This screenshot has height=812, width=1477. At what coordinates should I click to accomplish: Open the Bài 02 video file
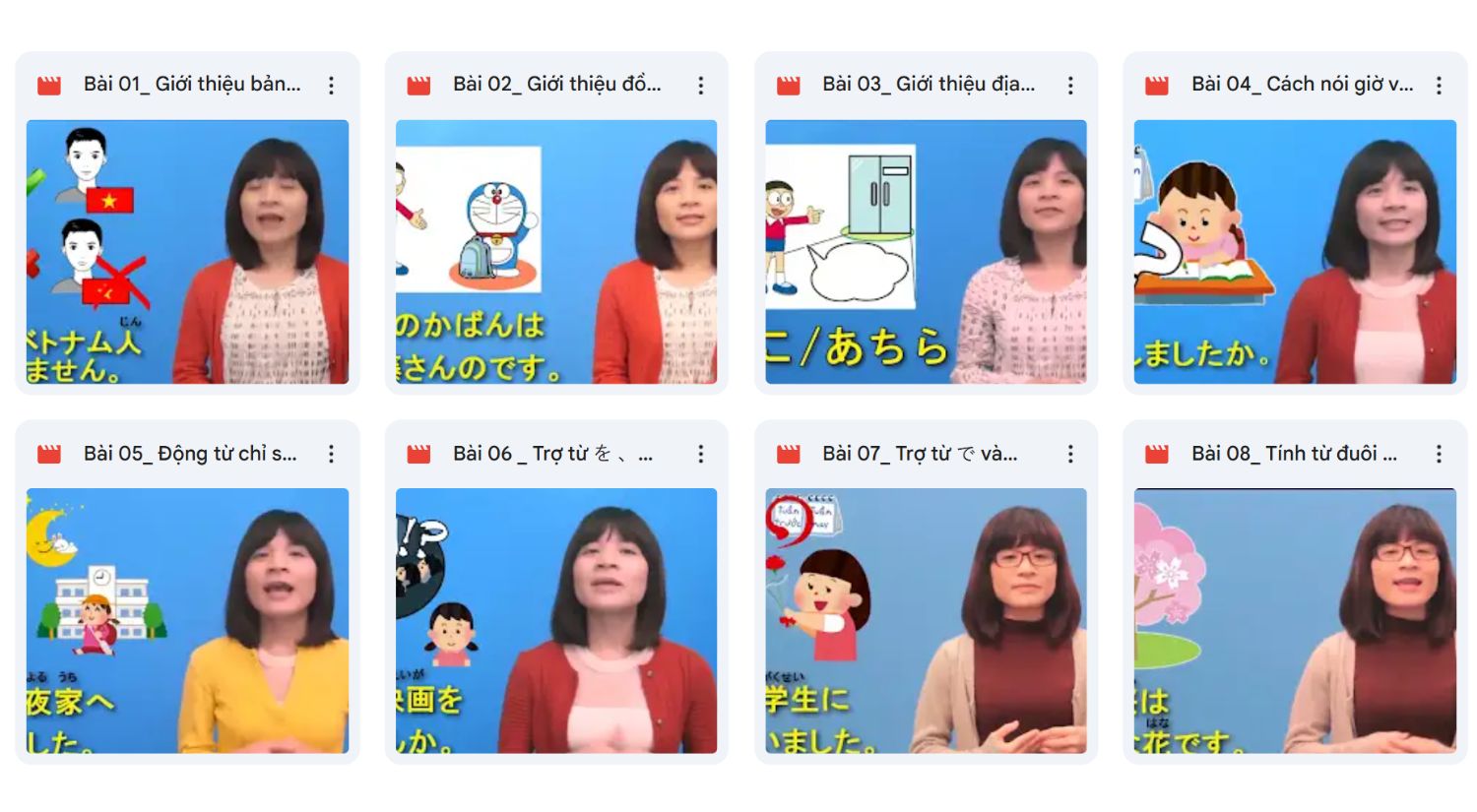coord(556,251)
